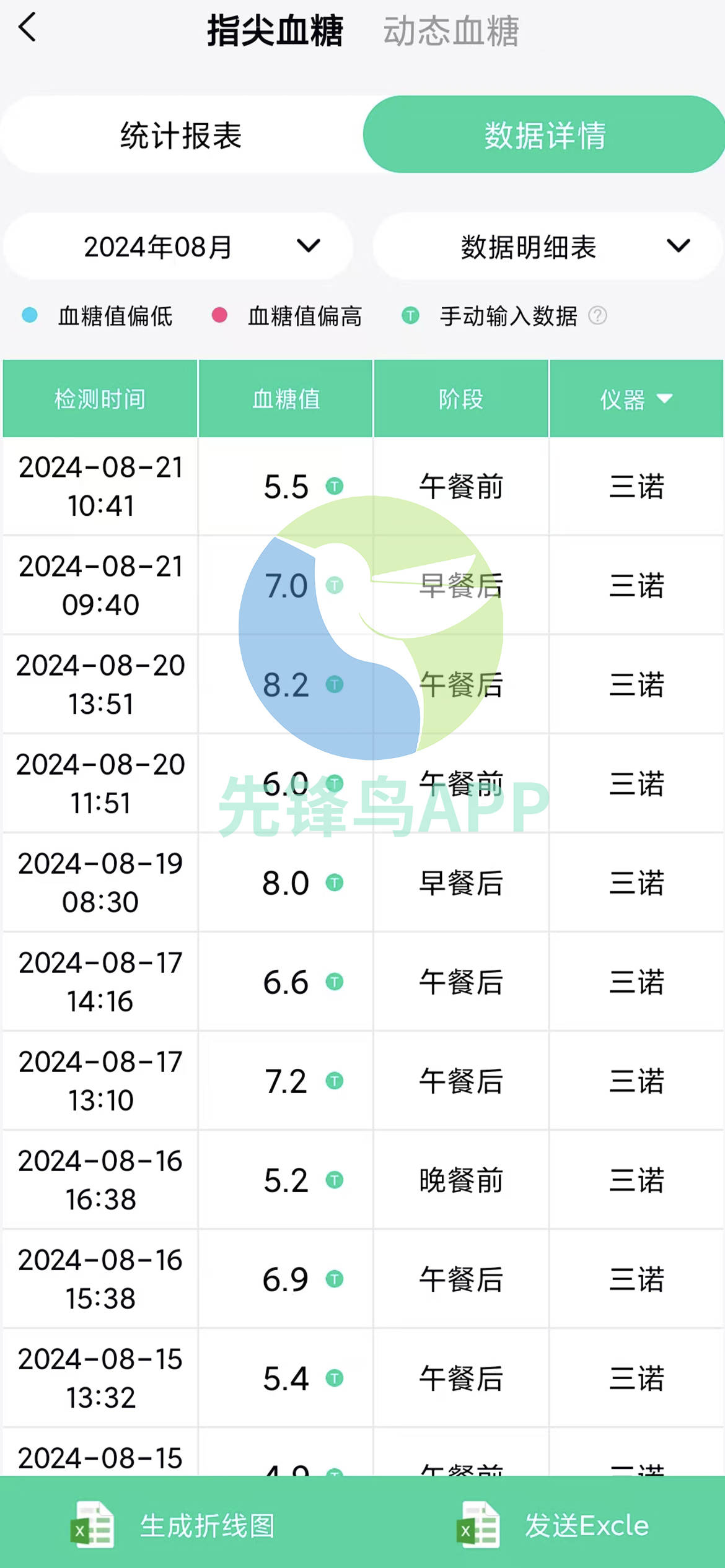Select the 数据详情 segment
The image size is (725, 1568).
coord(544,135)
